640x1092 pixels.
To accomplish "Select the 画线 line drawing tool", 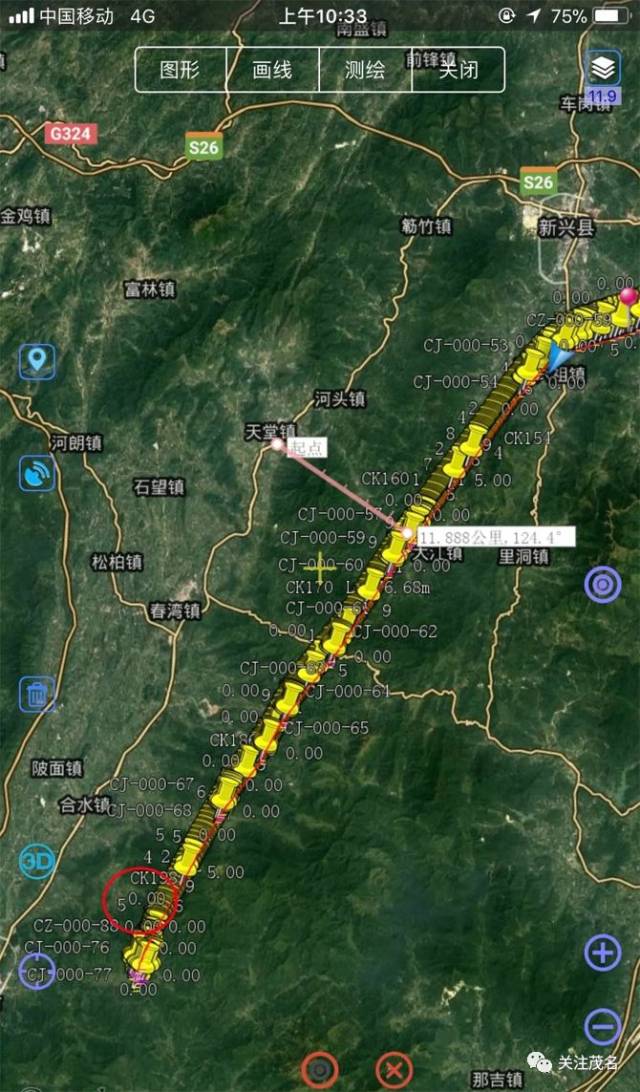I will (273, 70).
